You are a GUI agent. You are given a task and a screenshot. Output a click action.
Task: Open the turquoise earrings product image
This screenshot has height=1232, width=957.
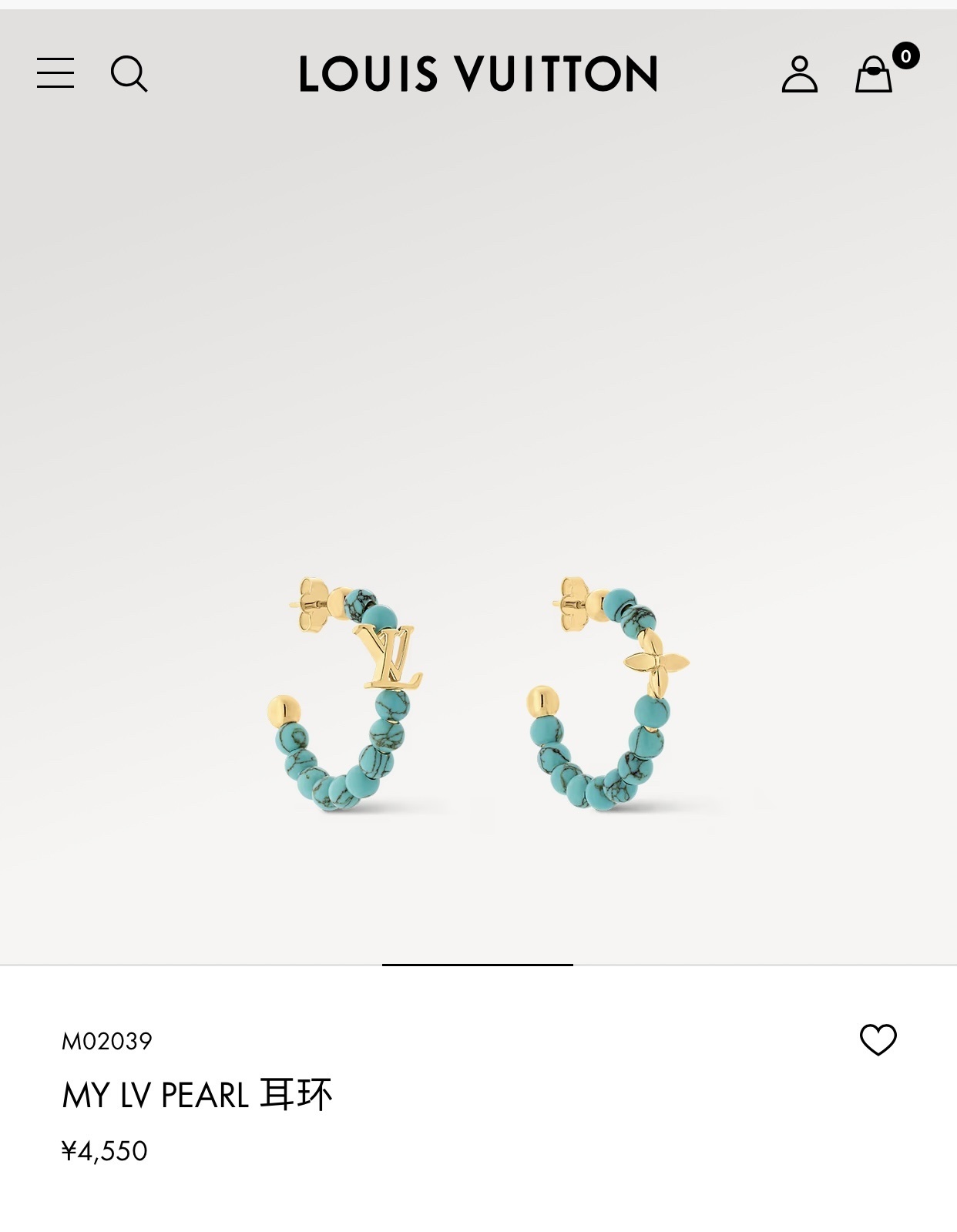478,693
